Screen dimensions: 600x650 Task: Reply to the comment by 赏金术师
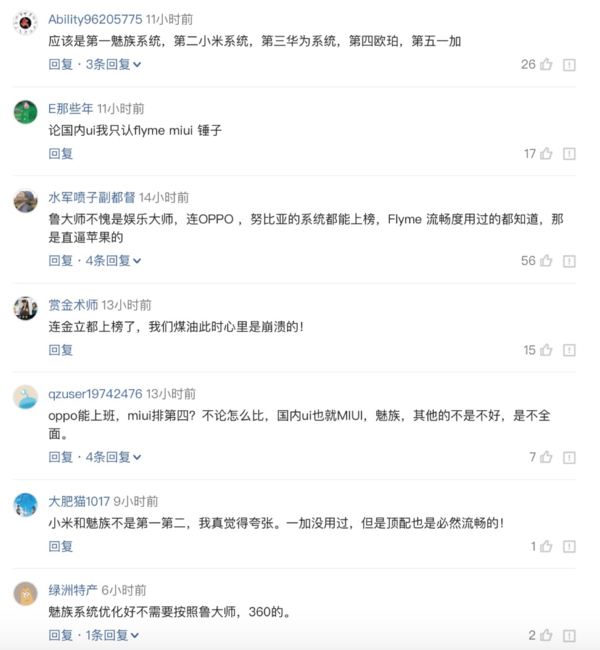click(61, 350)
